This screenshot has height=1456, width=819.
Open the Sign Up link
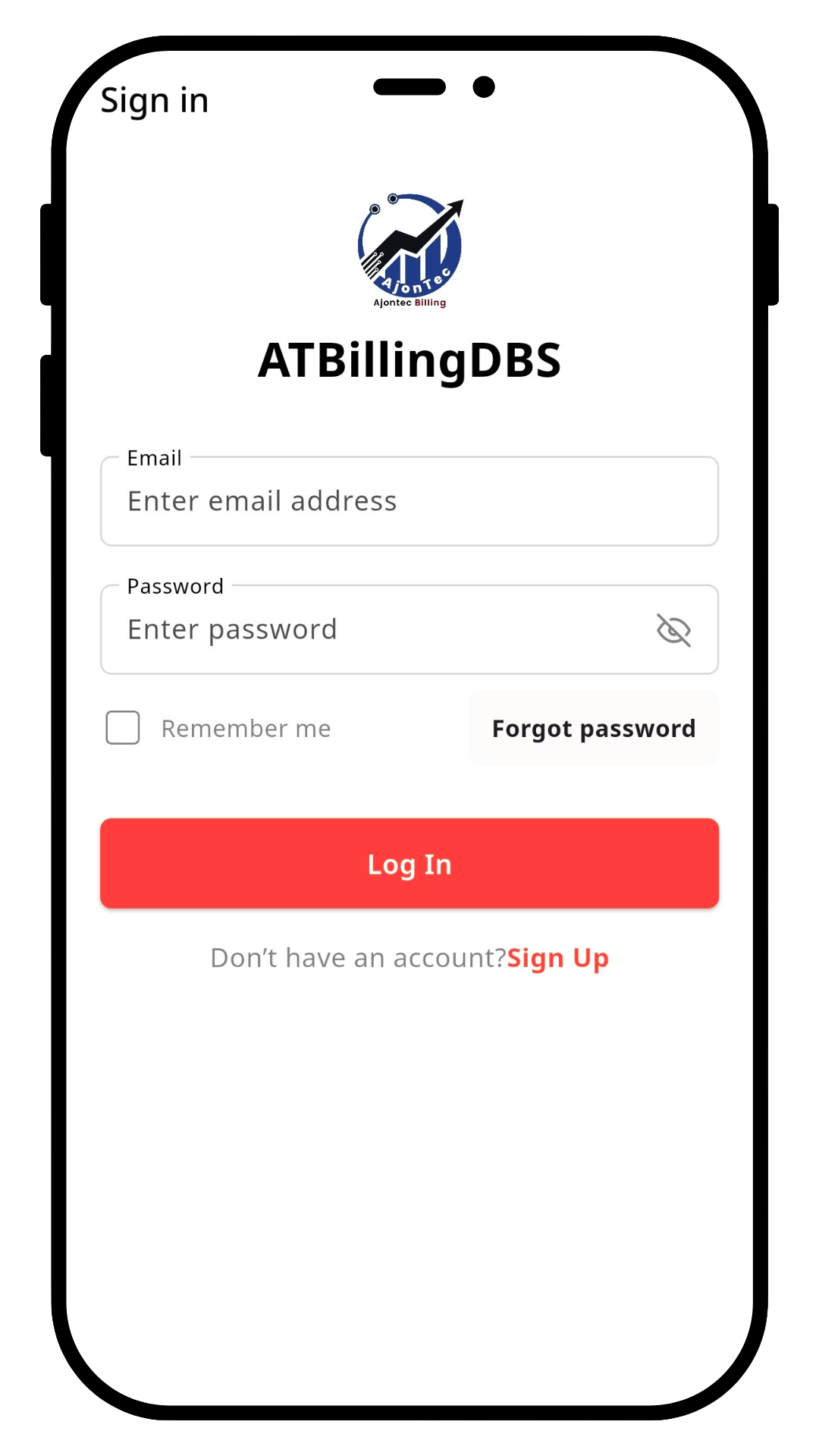click(x=558, y=958)
